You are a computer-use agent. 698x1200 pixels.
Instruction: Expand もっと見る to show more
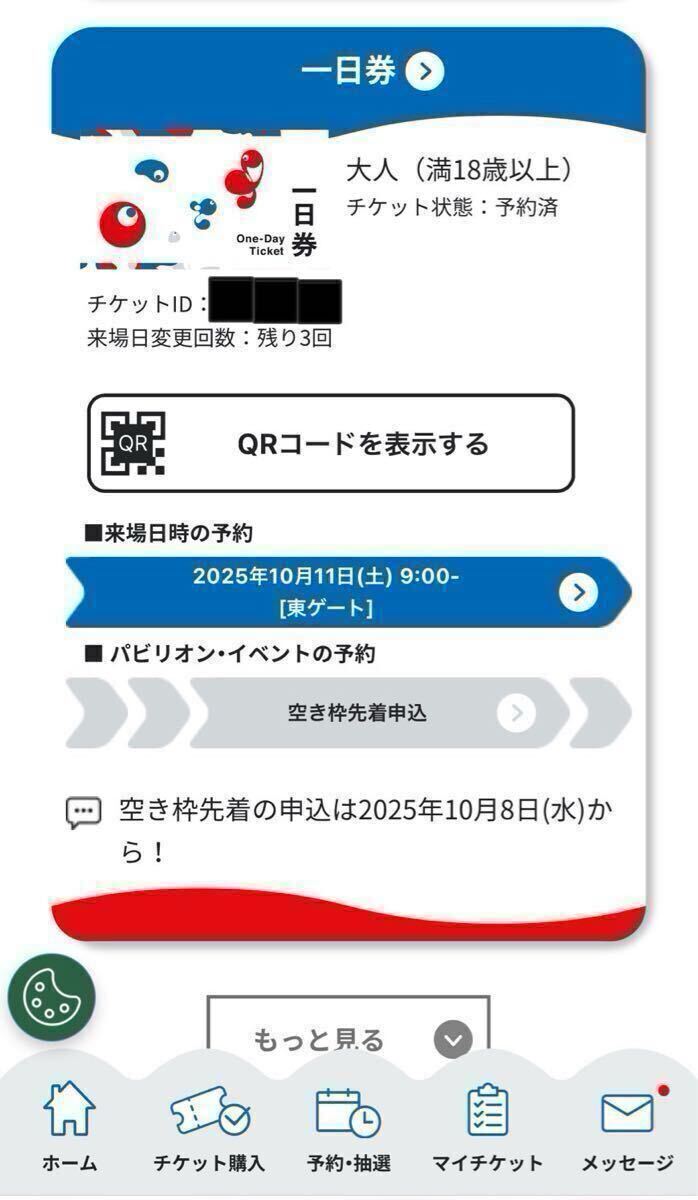point(348,1037)
